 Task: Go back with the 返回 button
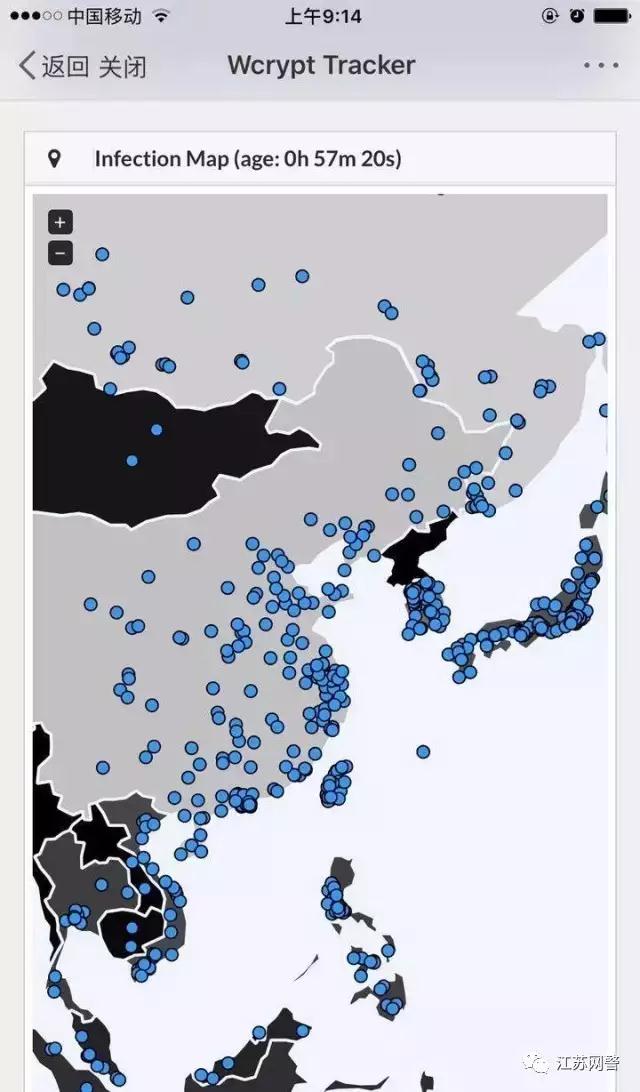point(55,66)
